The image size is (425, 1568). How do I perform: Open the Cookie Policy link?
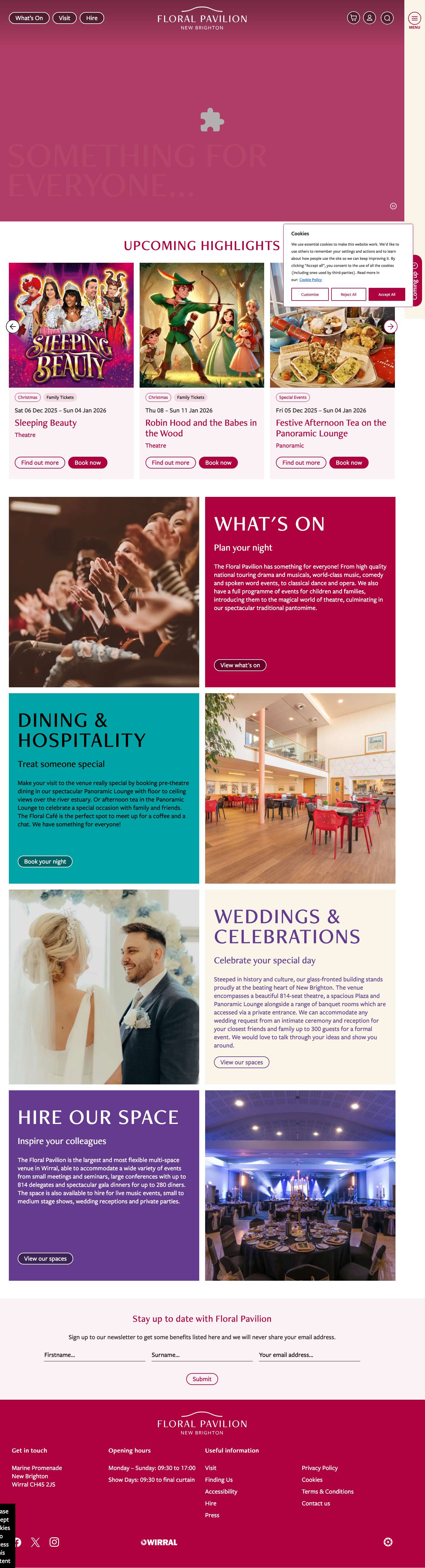click(310, 279)
